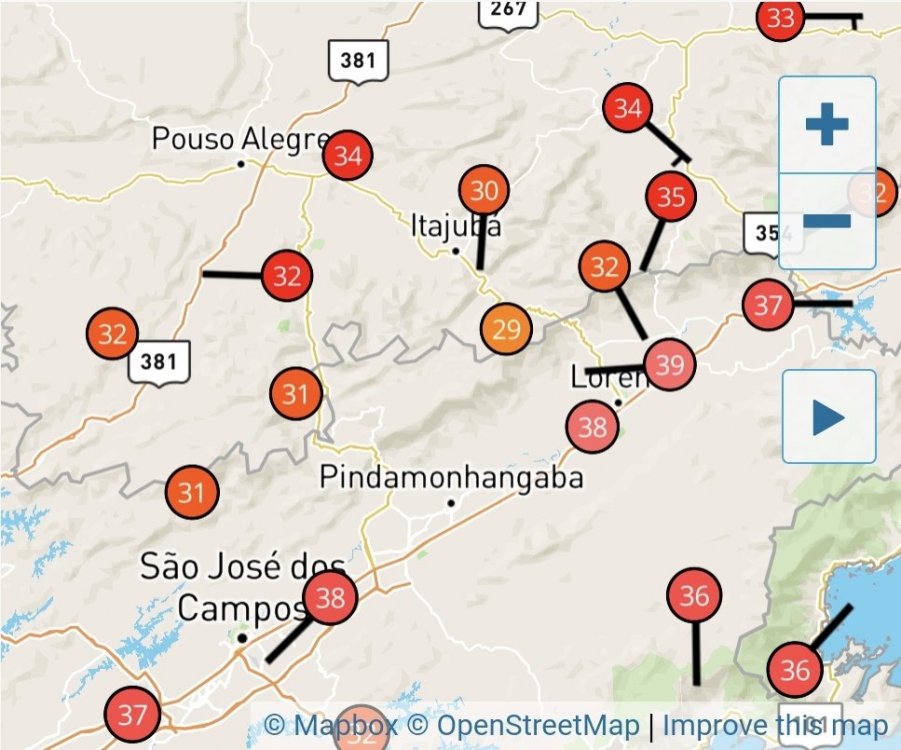Start the map animation playback
Image resolution: width=901 pixels, height=750 pixels.
click(828, 416)
